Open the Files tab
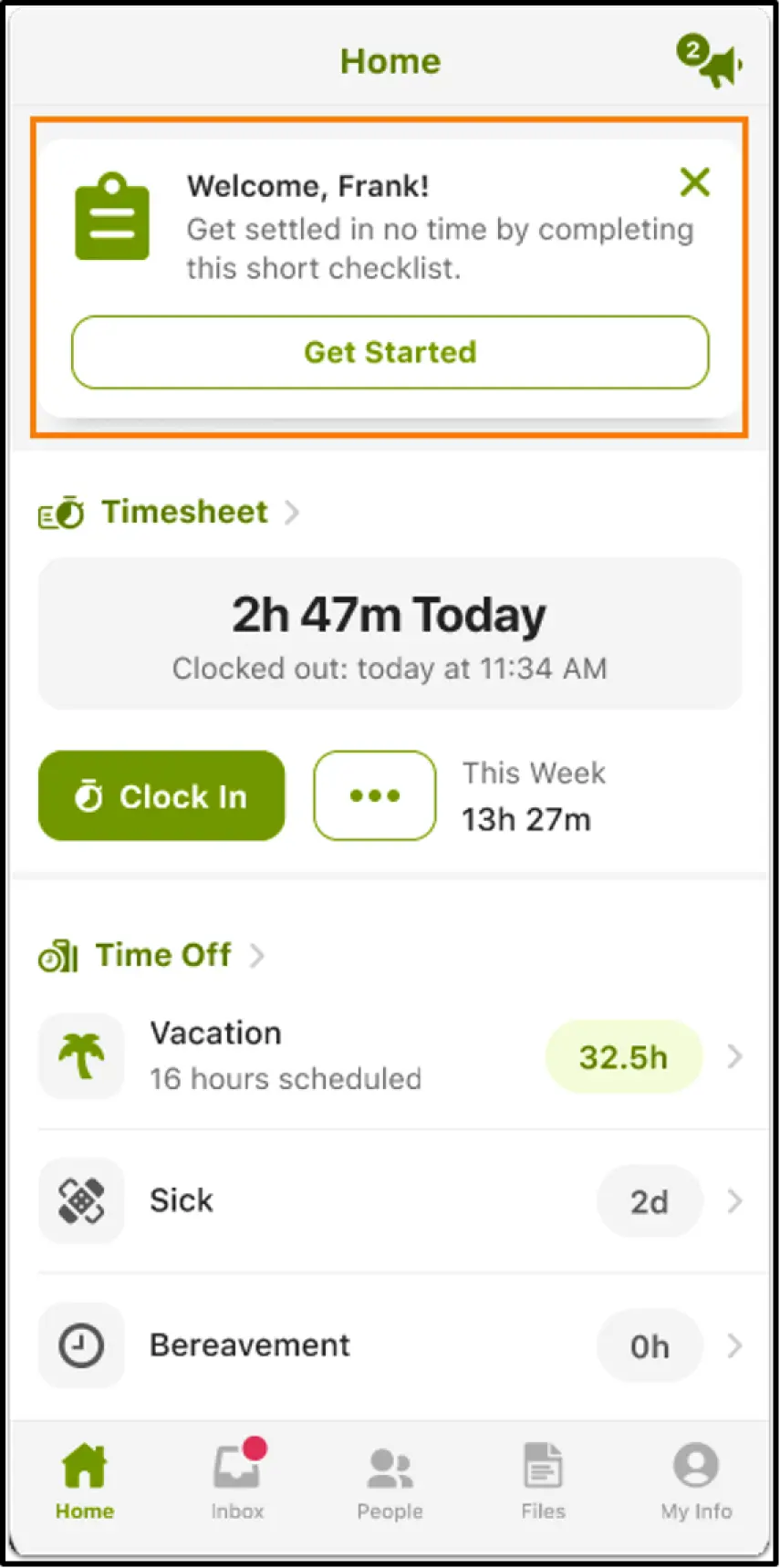780x1568 pixels. coord(543,1481)
